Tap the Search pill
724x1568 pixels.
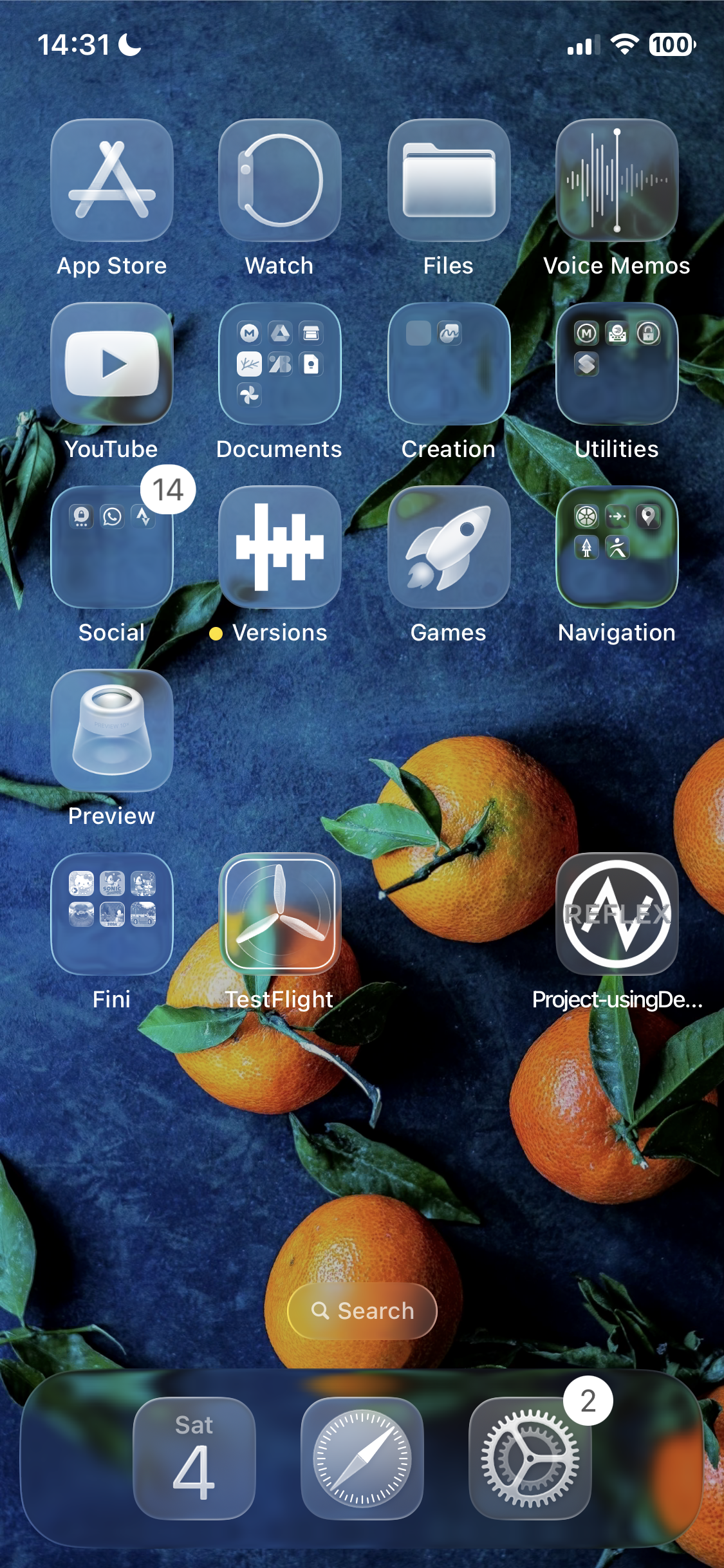pyautogui.click(x=362, y=1311)
